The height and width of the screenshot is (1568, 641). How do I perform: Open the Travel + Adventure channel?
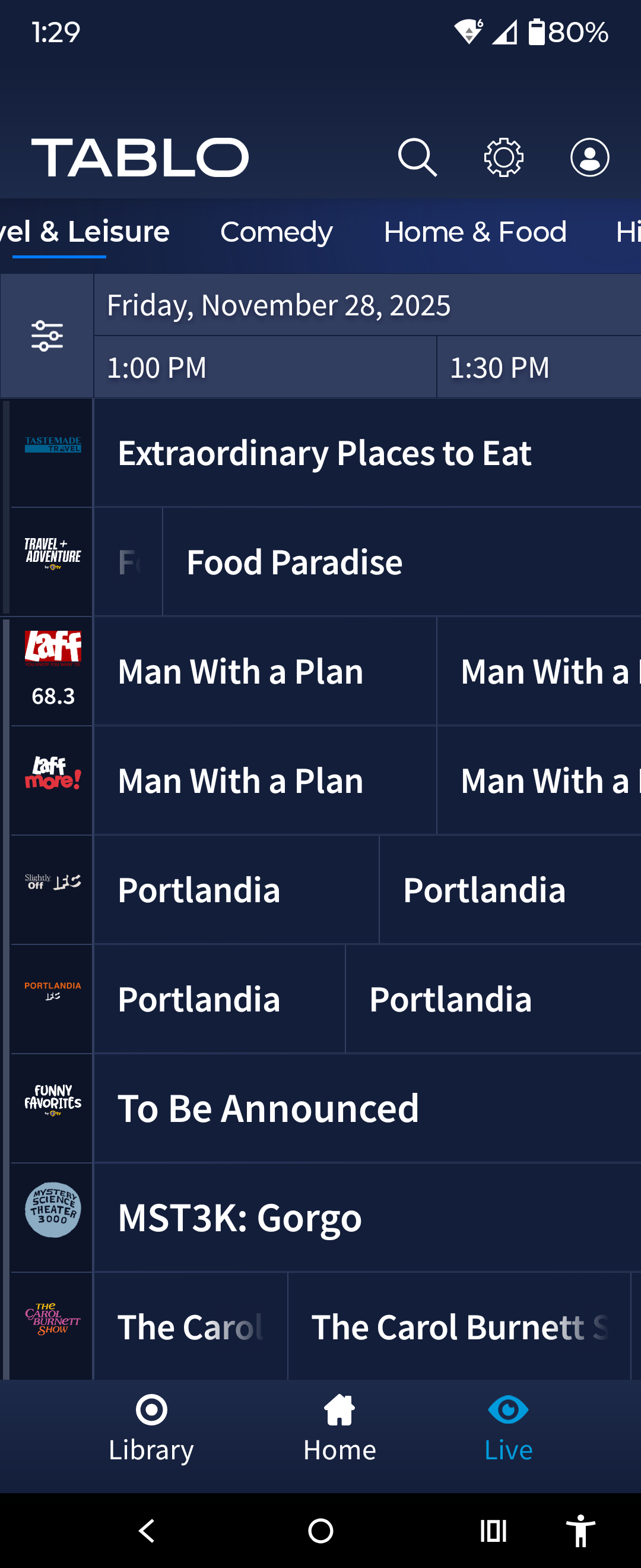click(x=52, y=554)
